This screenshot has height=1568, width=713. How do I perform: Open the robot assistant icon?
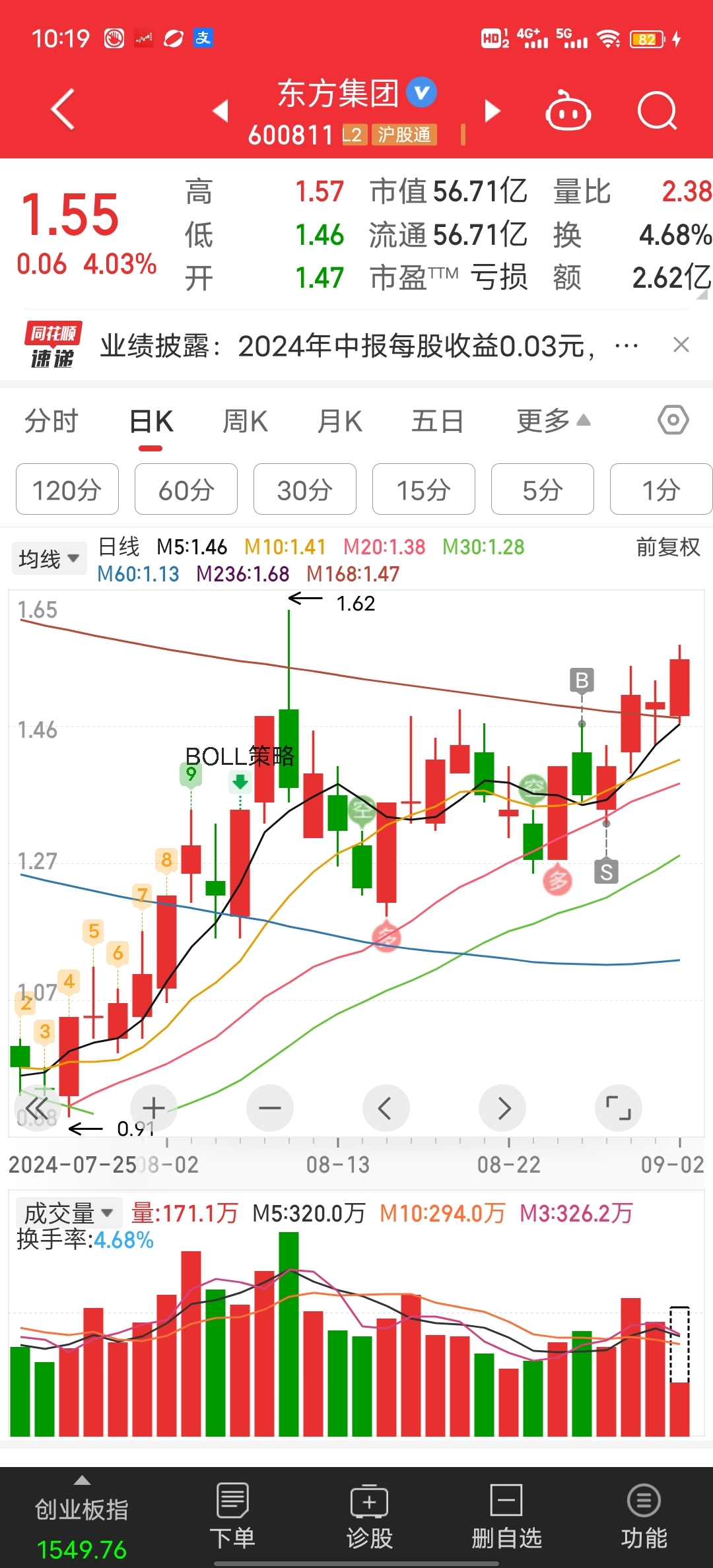point(568,110)
